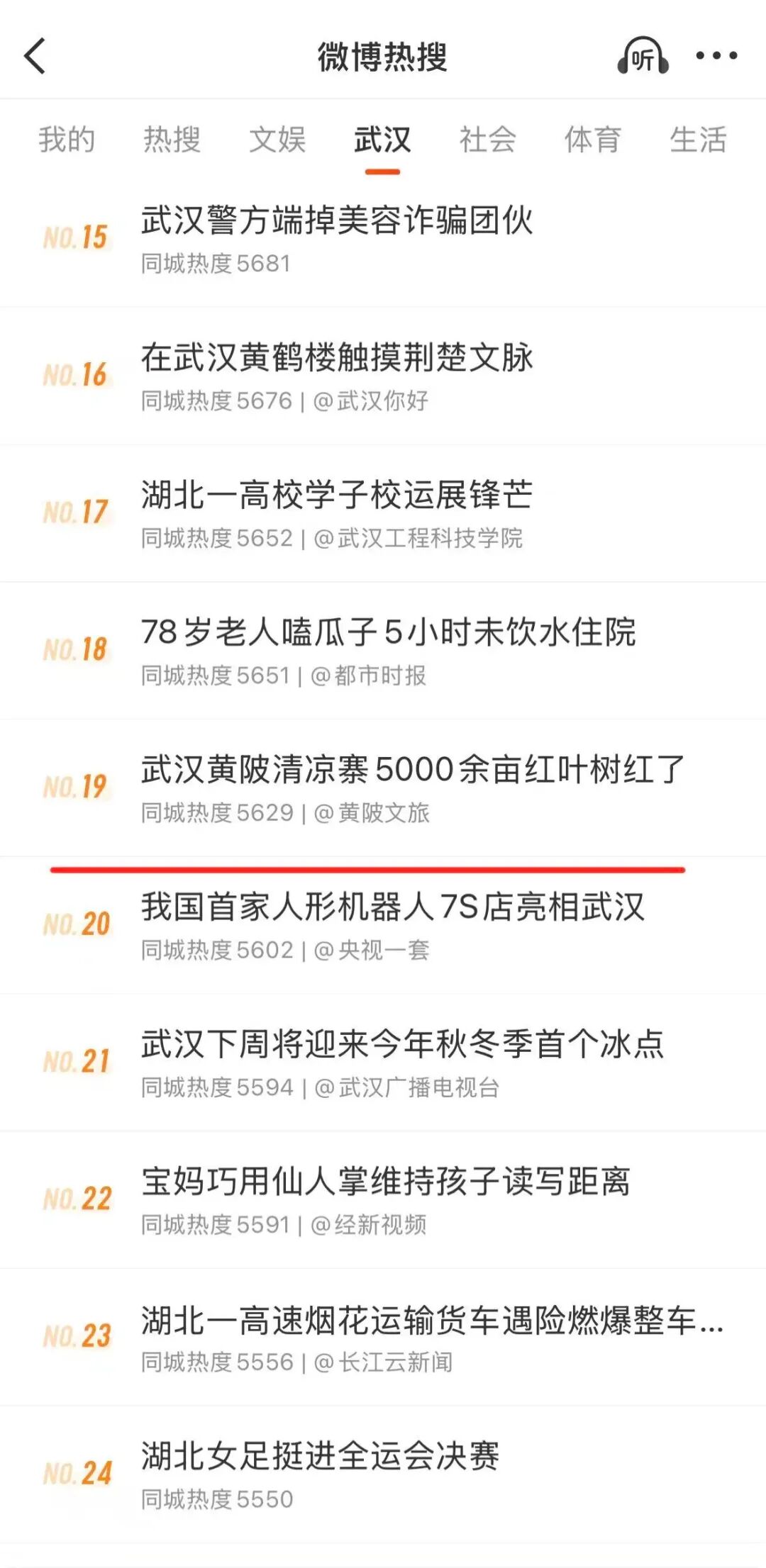This screenshot has width=766, height=1568.
Task: Switch to the 文娱 tab
Action: click(x=278, y=141)
